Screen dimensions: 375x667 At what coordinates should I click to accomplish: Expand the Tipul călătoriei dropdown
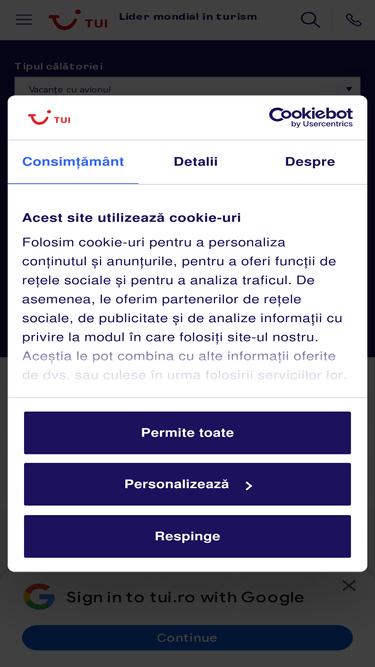pyautogui.click(x=187, y=89)
